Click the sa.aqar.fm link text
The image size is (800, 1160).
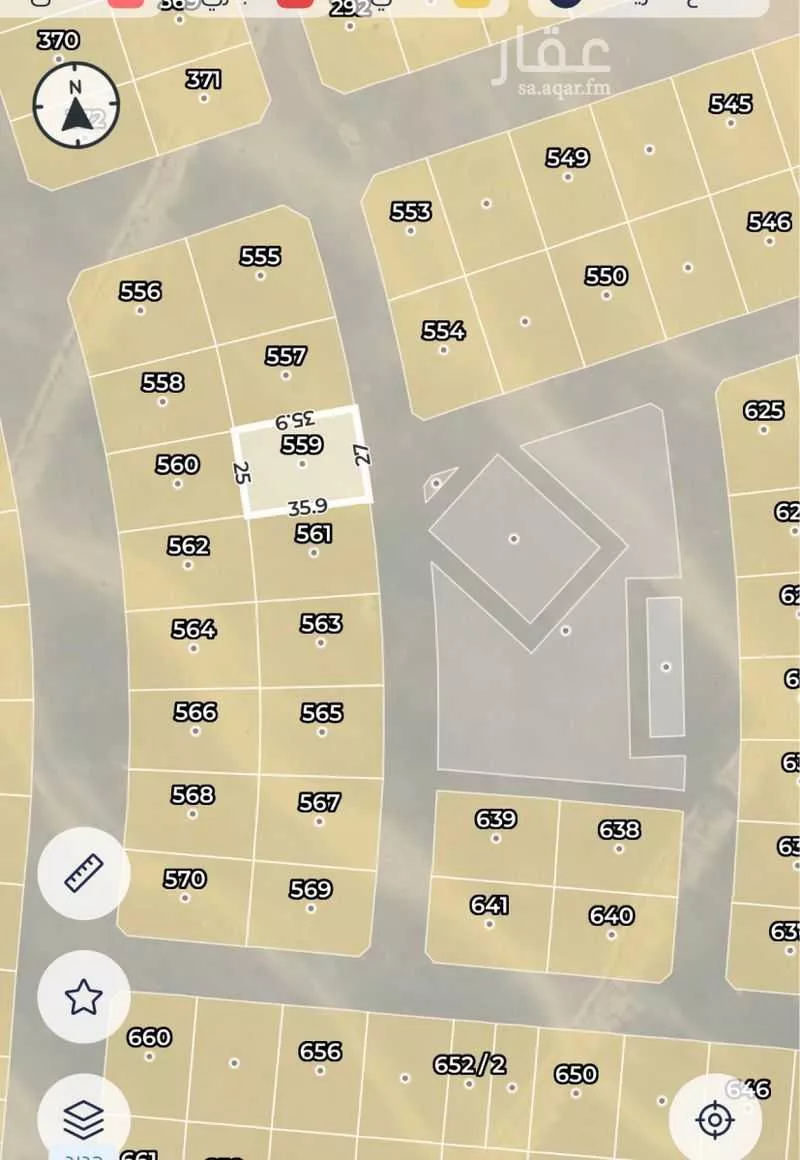click(563, 88)
